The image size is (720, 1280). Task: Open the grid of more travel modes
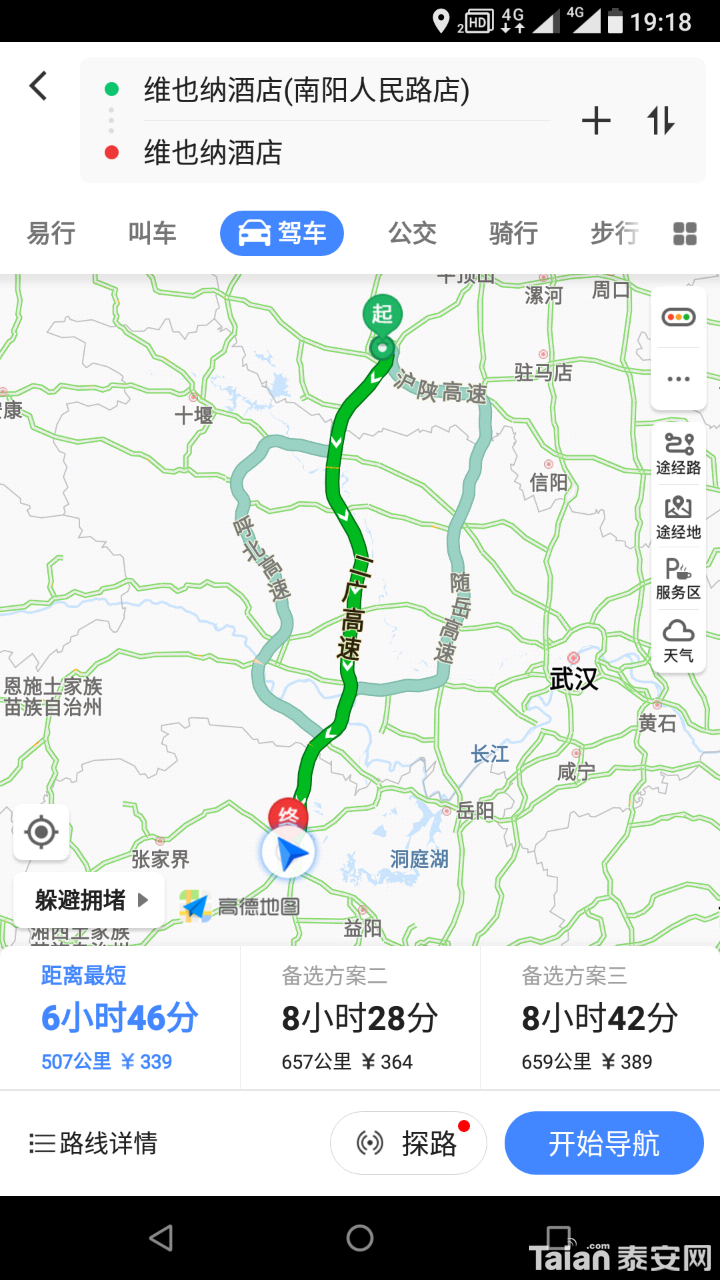(x=685, y=234)
